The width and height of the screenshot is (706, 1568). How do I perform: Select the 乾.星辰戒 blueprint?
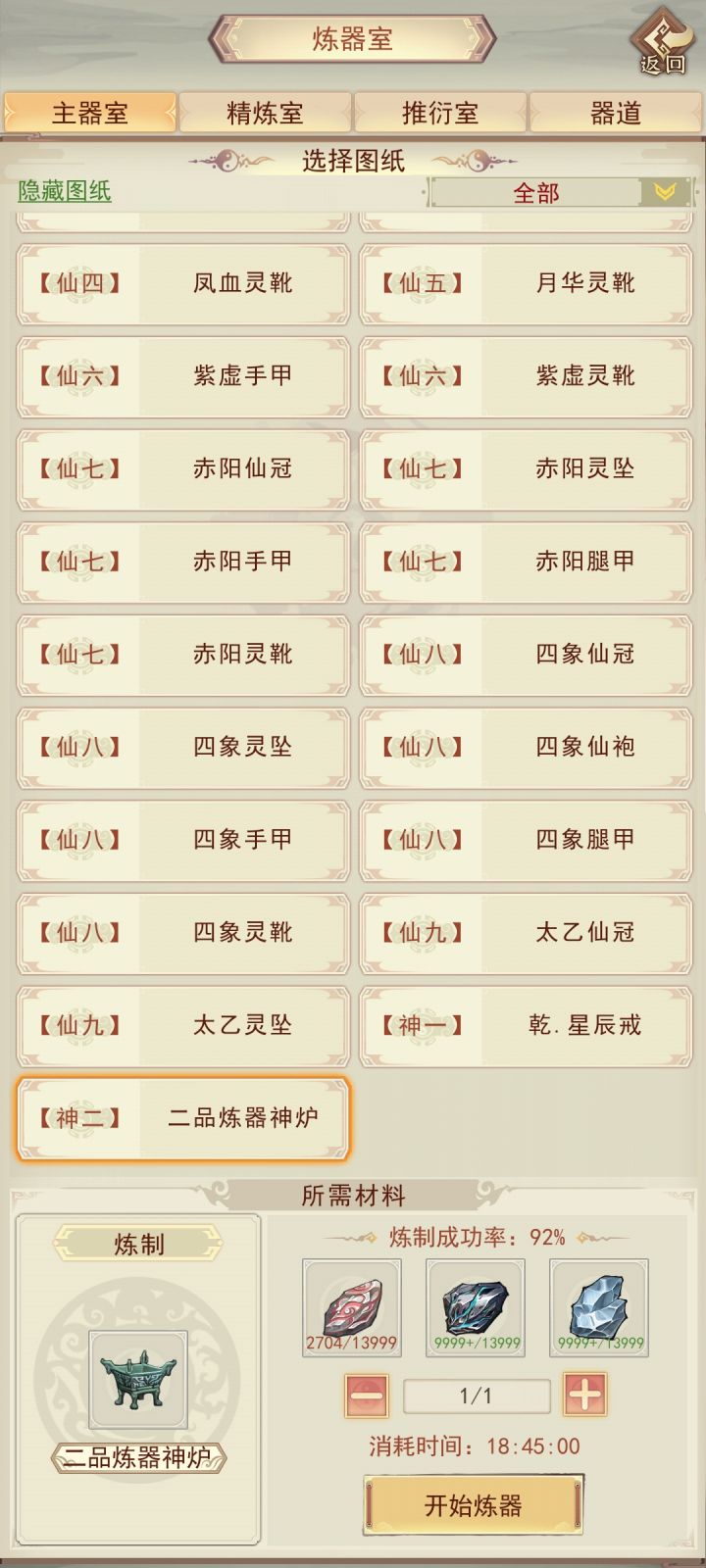click(525, 1025)
